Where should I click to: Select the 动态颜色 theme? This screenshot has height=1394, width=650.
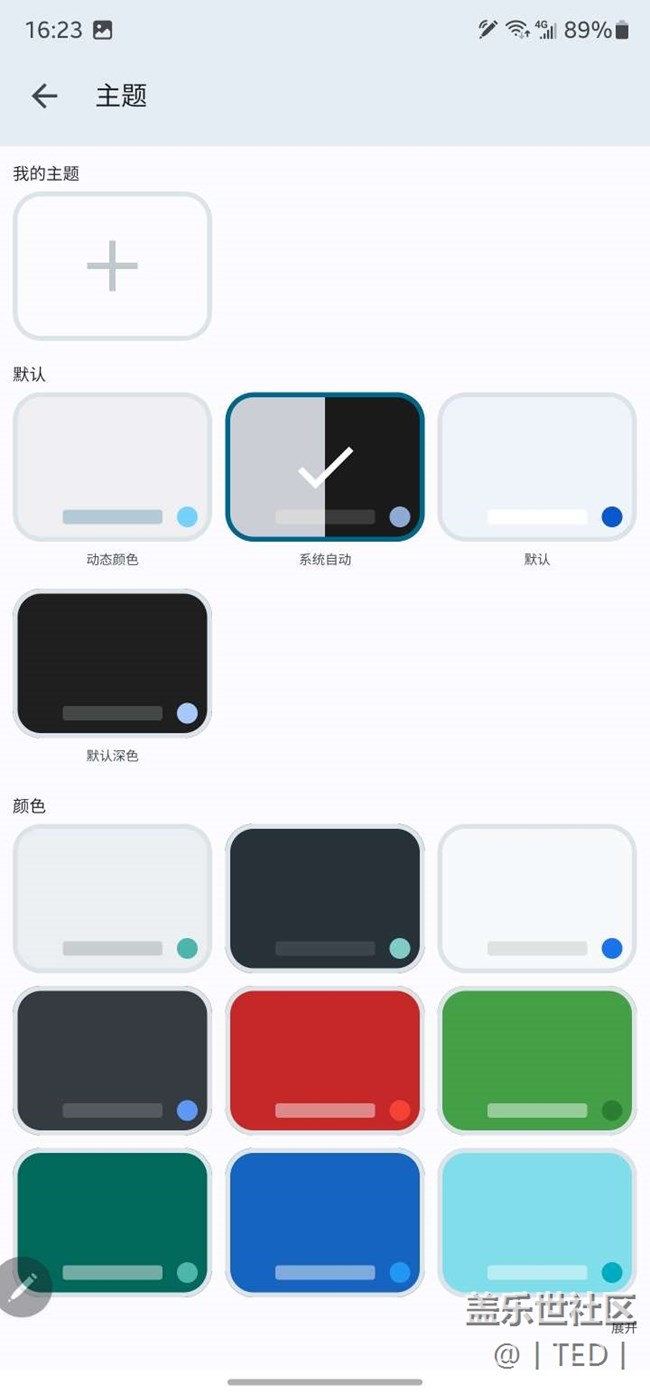(112, 467)
